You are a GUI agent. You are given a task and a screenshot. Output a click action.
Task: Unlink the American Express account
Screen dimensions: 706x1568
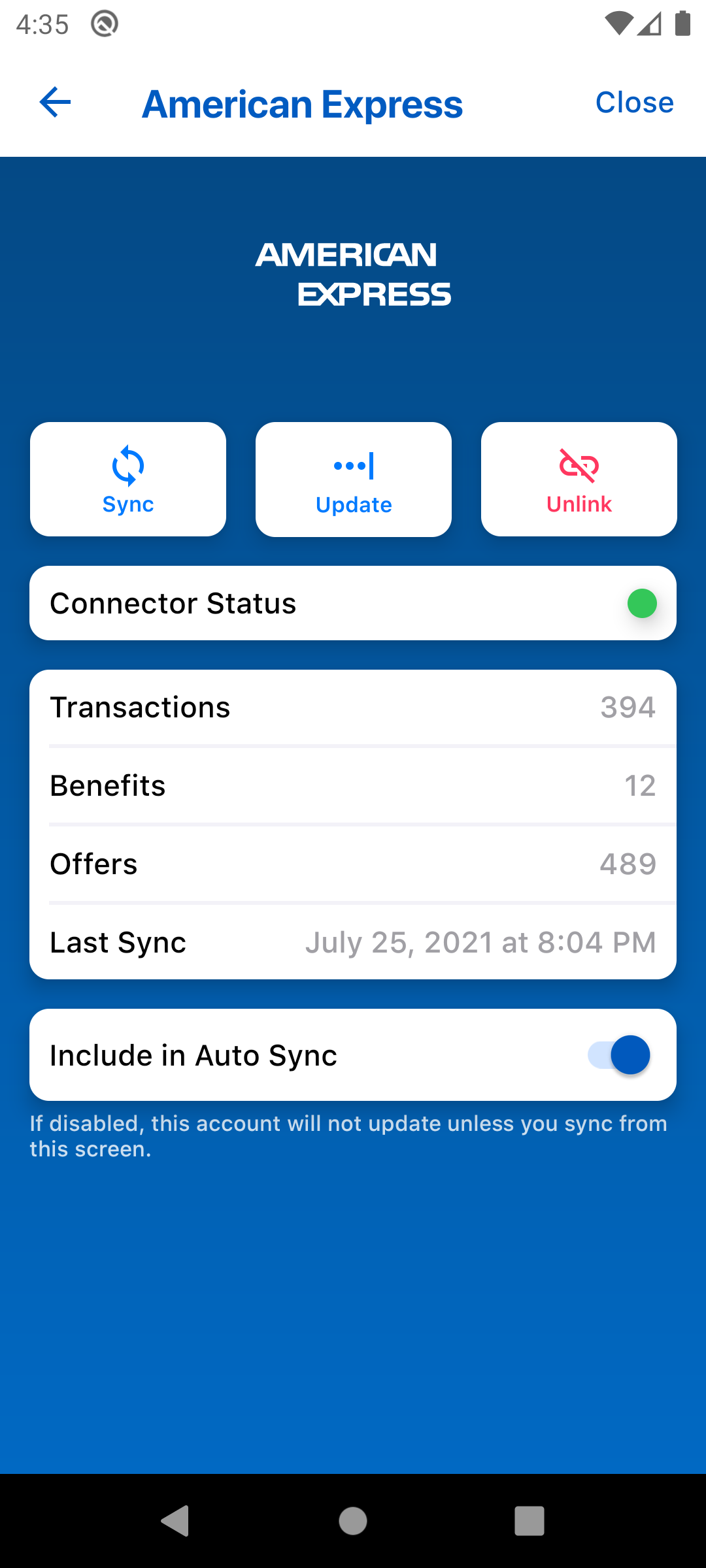pos(579,480)
